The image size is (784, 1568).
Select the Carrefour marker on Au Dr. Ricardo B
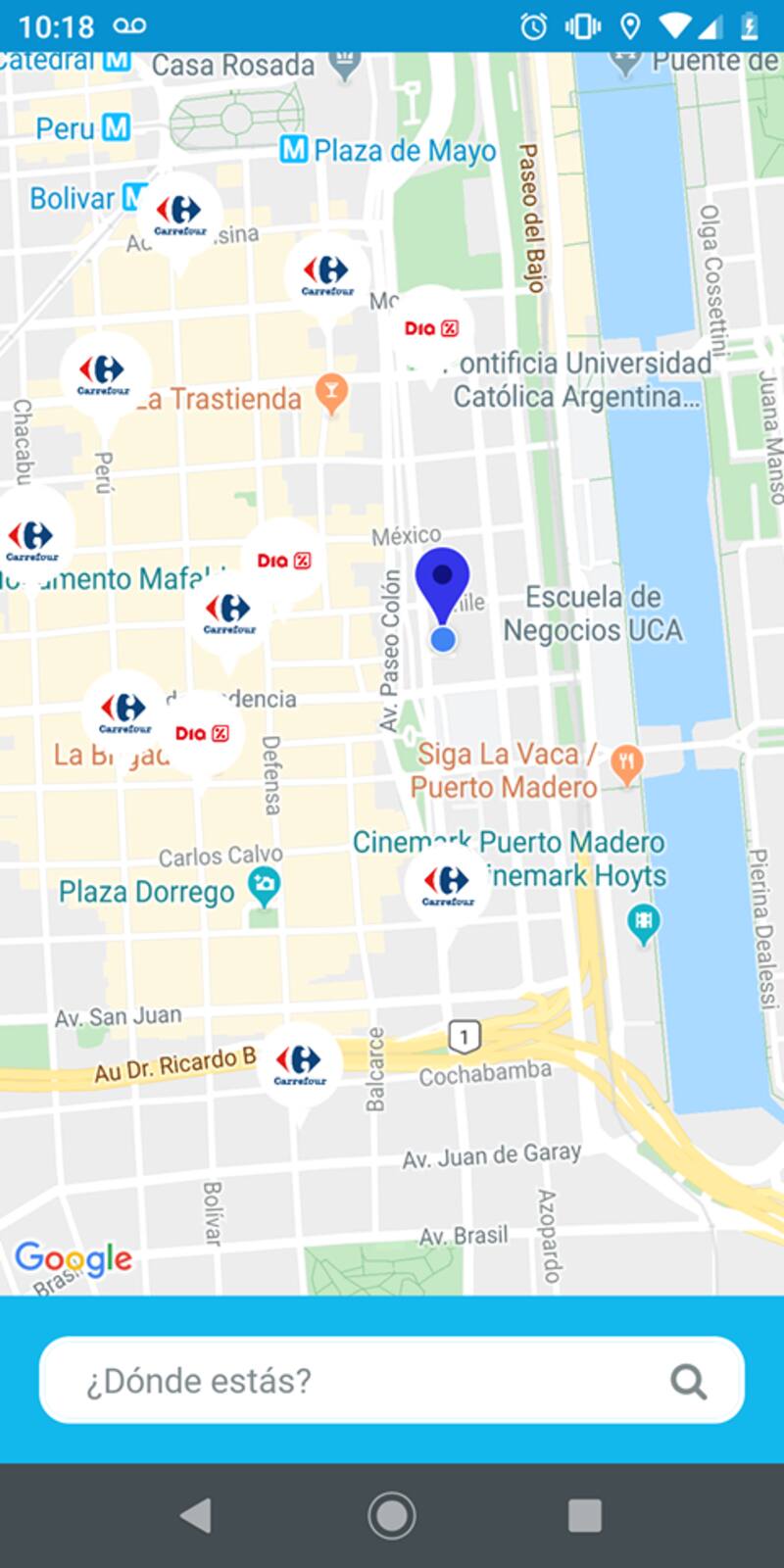pyautogui.click(x=299, y=1063)
